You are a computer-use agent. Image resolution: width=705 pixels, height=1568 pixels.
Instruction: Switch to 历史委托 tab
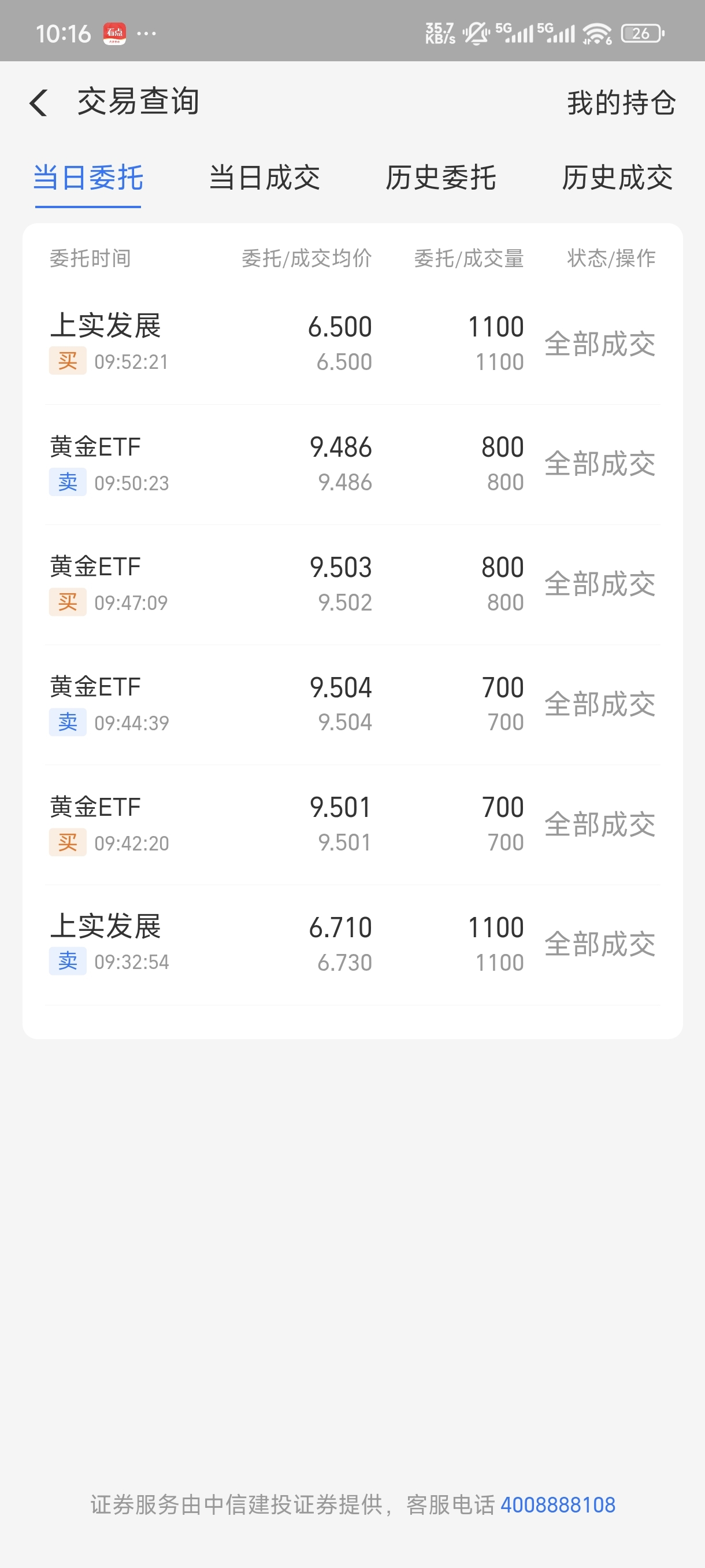coord(440,178)
